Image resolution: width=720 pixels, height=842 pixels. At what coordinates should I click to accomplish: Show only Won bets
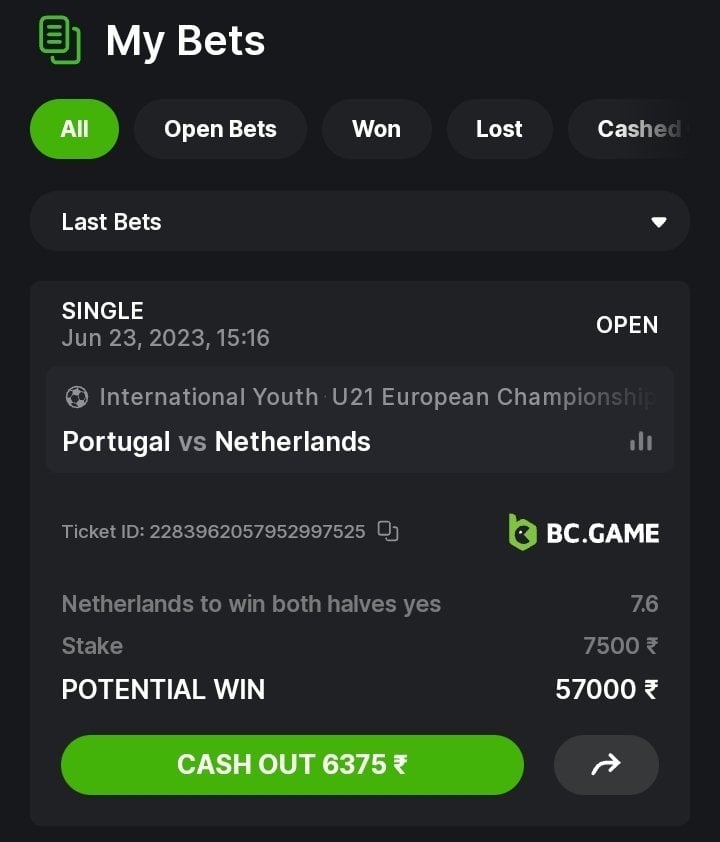coord(376,129)
